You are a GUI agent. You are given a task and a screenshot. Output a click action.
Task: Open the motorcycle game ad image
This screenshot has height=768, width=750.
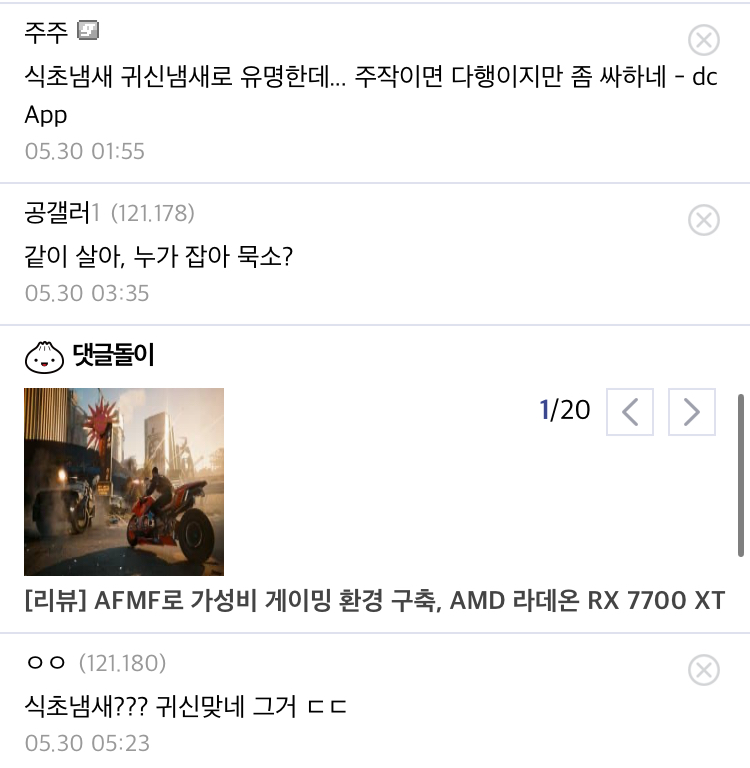[124, 481]
